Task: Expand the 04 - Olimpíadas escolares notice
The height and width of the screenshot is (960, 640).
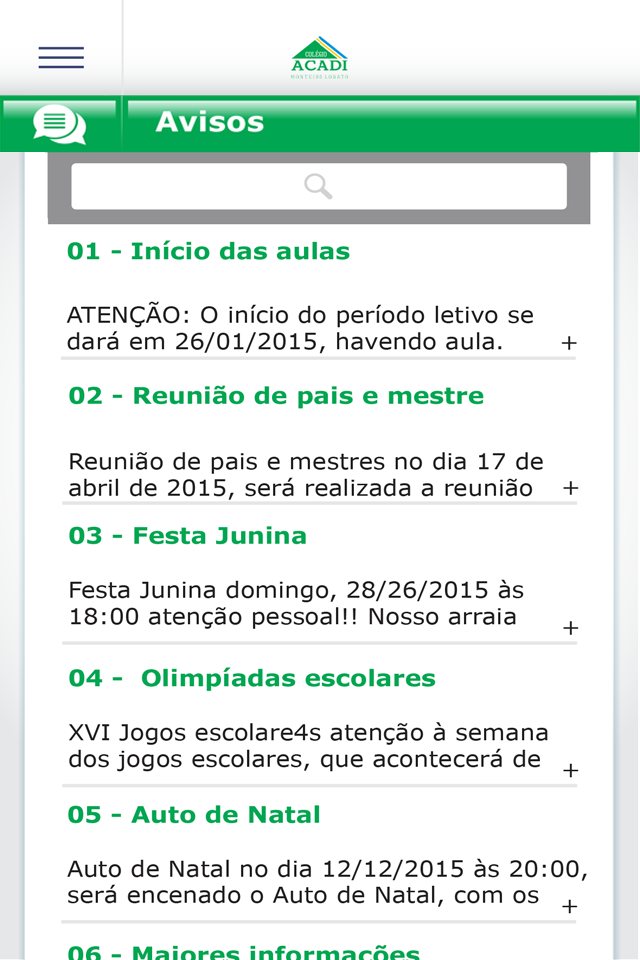Action: coord(570,770)
